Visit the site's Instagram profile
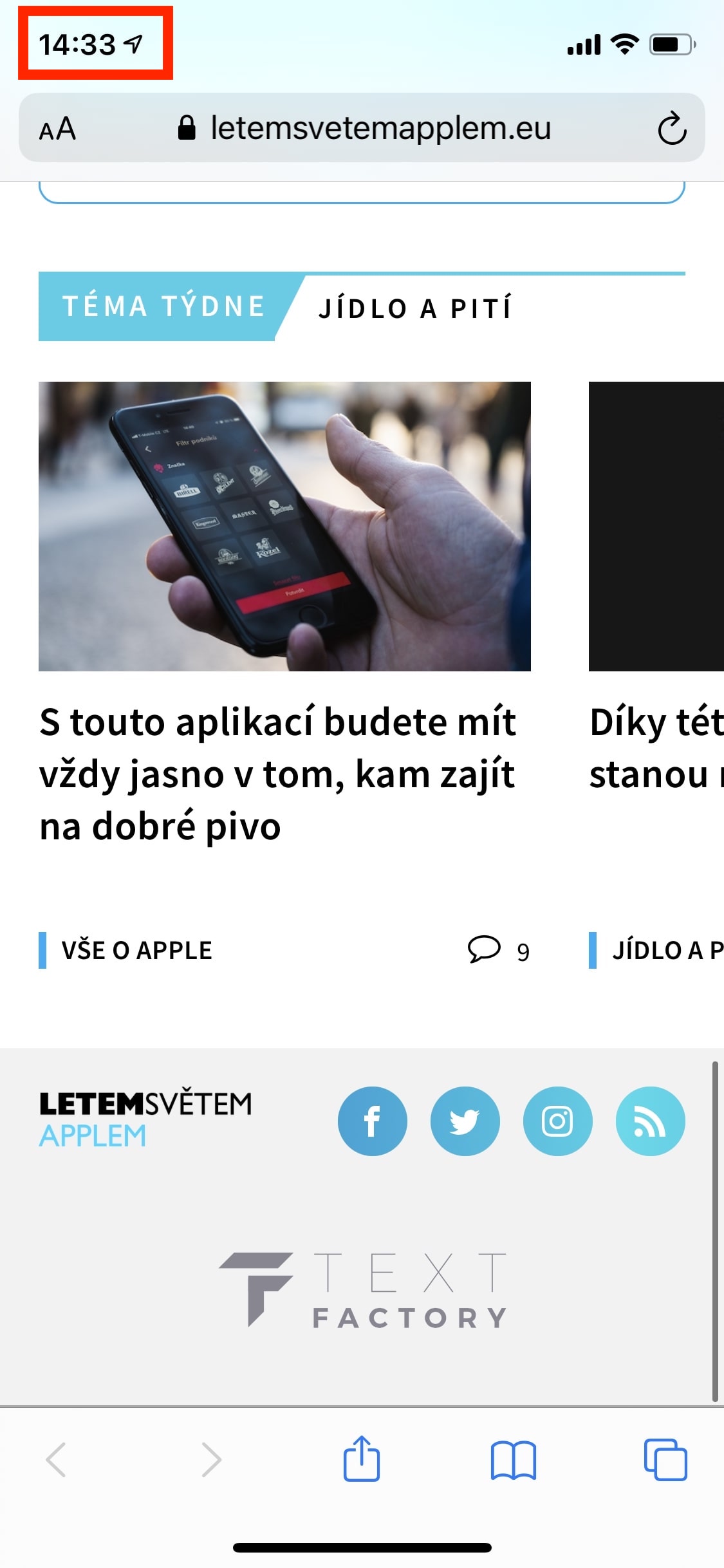Image resolution: width=724 pixels, height=1568 pixels. click(557, 1121)
